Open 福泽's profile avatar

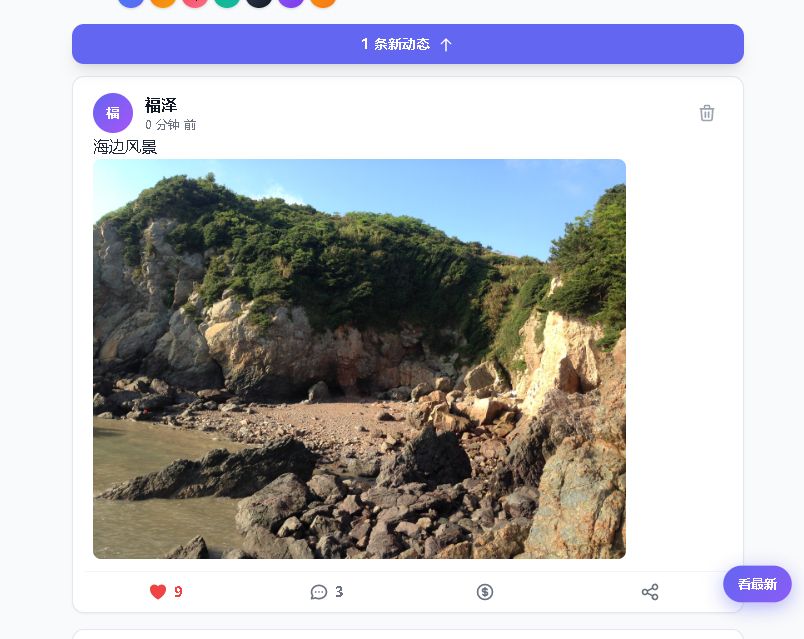pos(113,113)
